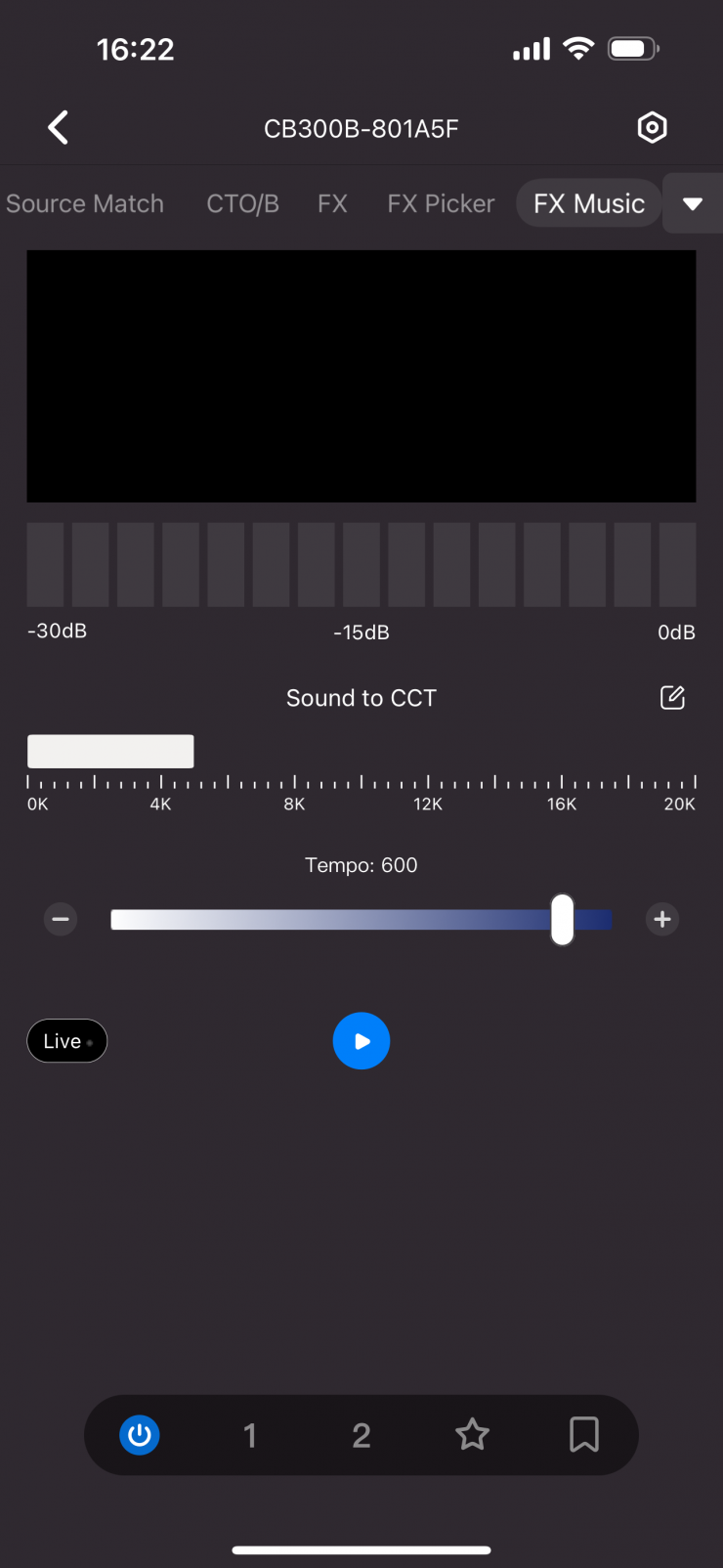Expand the mode list dropdown arrow

point(693,203)
